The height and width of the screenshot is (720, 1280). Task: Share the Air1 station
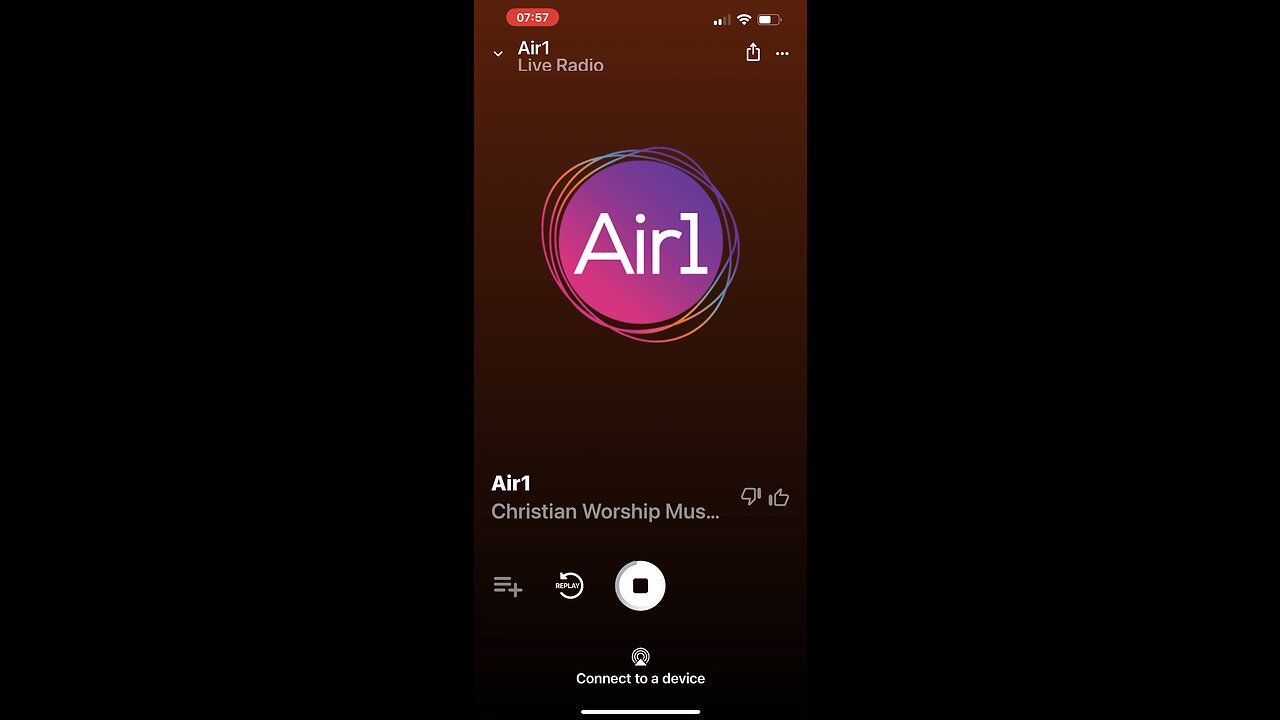pos(753,53)
